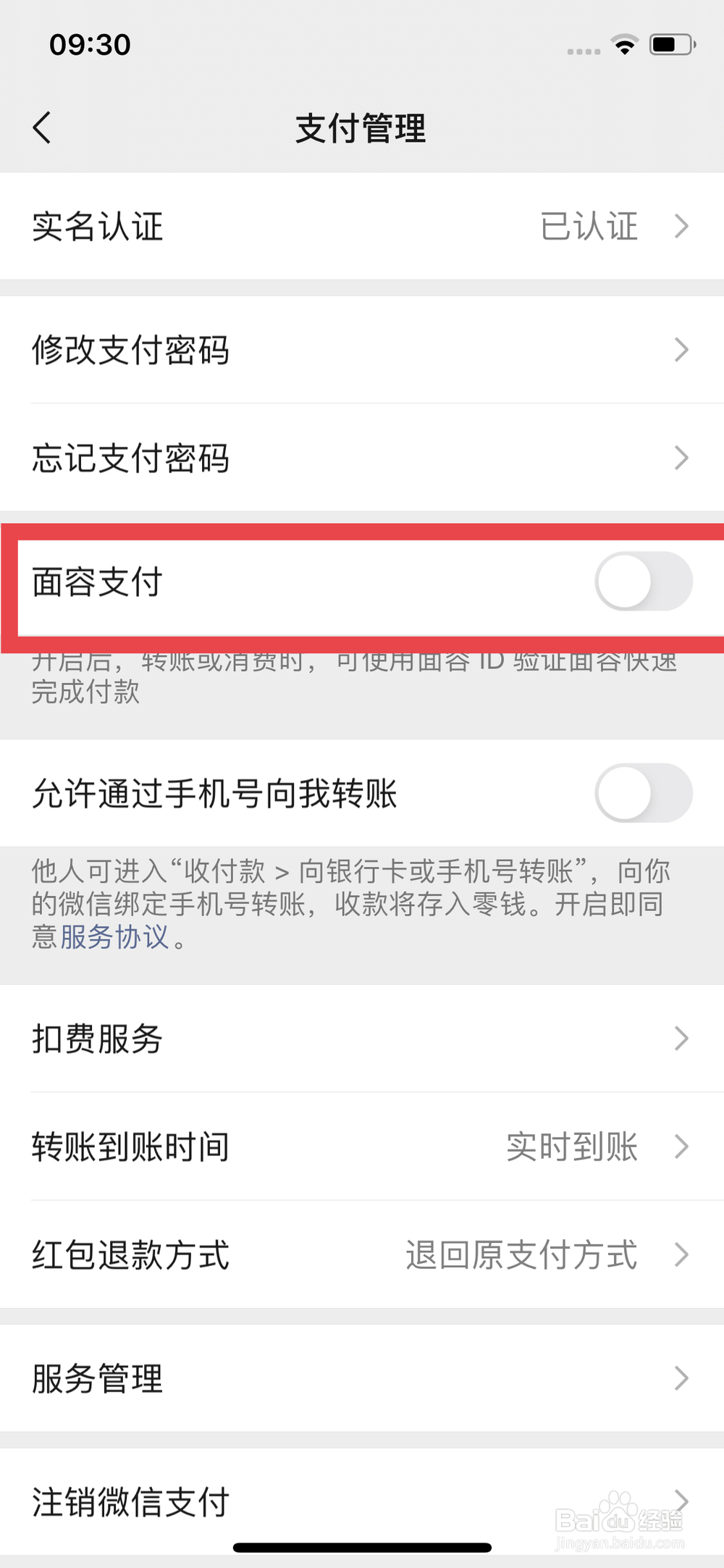
Task: Tap 忘记支付密码 for password recovery
Action: (x=132, y=458)
